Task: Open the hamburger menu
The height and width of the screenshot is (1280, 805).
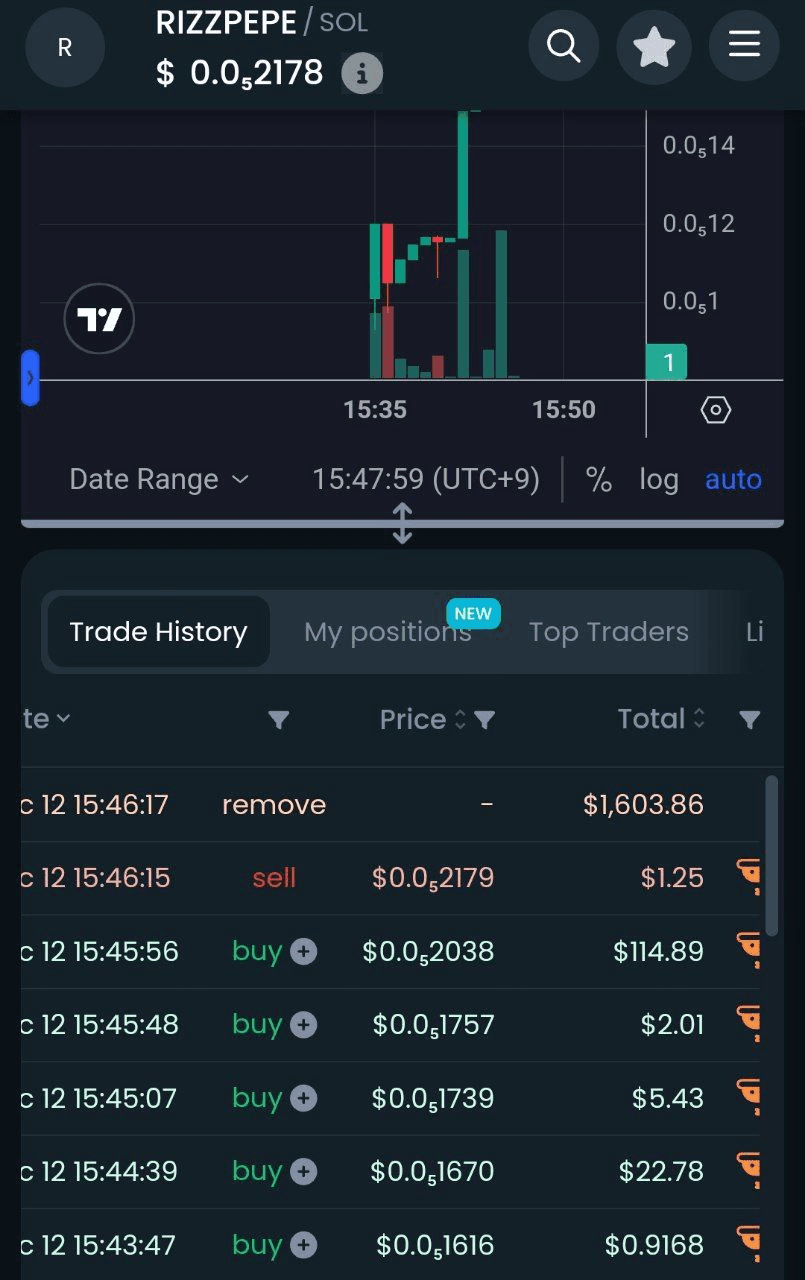Action: pos(744,46)
